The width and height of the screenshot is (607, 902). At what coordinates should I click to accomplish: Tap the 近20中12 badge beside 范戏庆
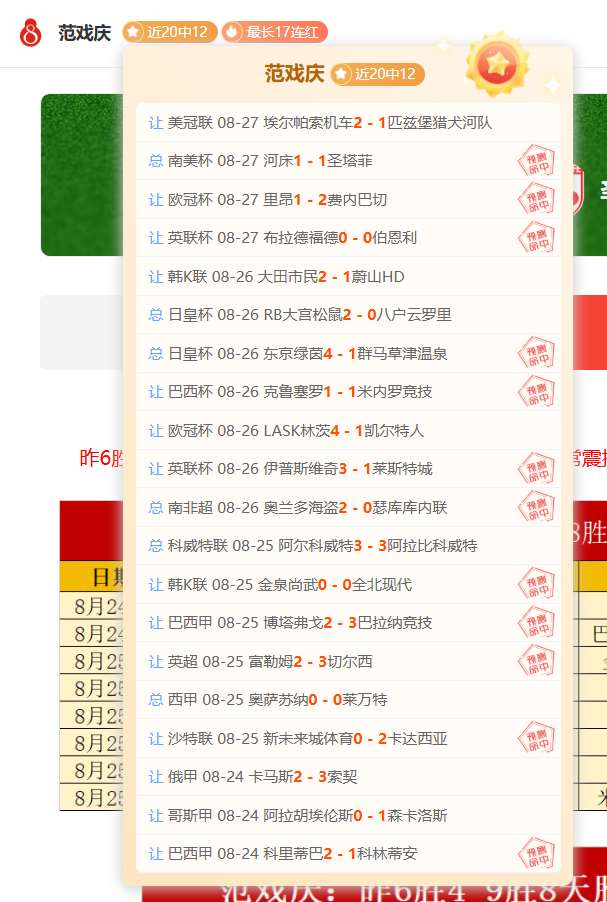[x=170, y=32]
